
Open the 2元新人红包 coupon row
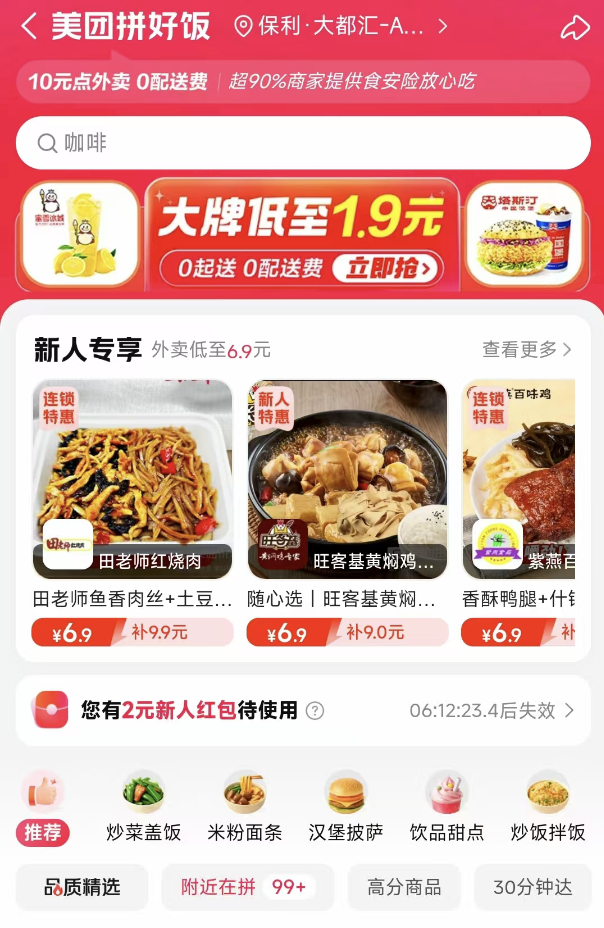[302, 710]
